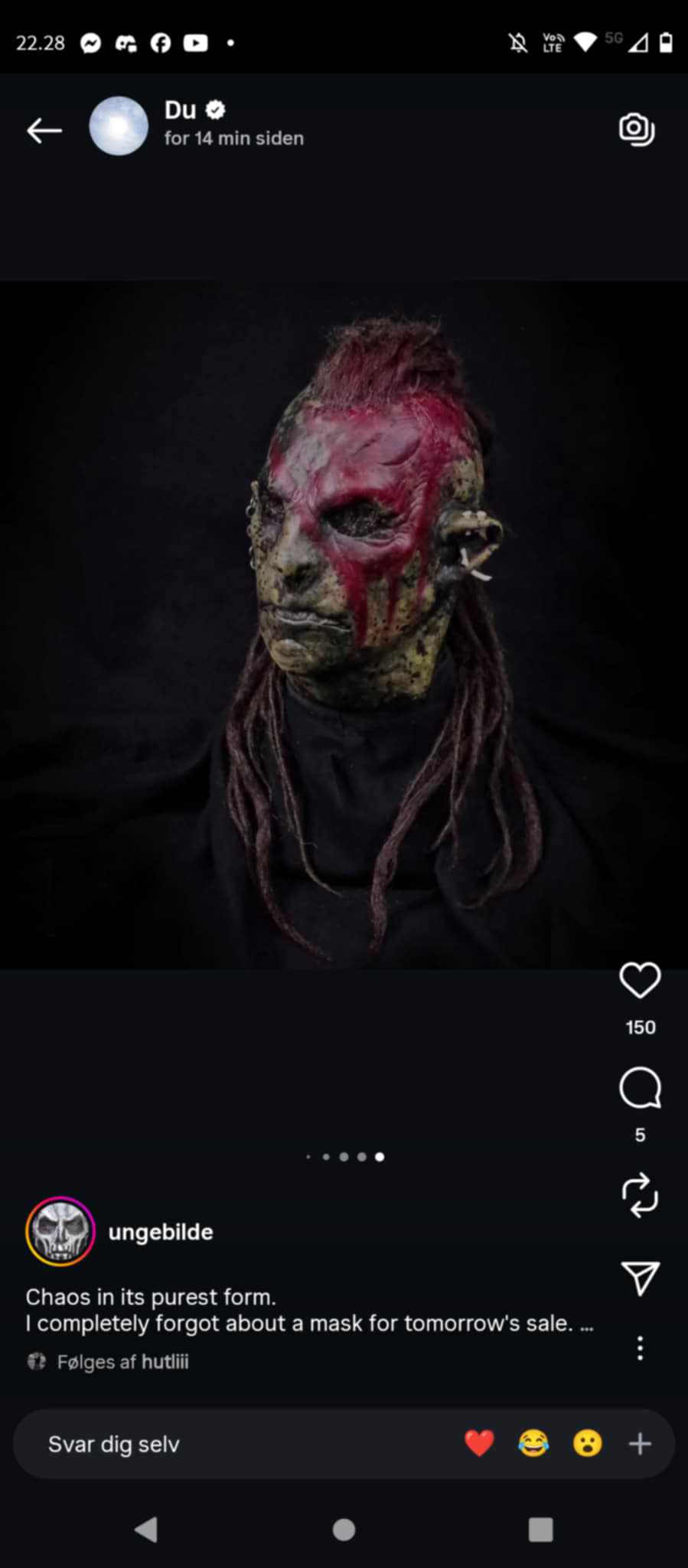688x1568 pixels.
Task: Repost the ungebilde post
Action: pyautogui.click(x=640, y=1195)
